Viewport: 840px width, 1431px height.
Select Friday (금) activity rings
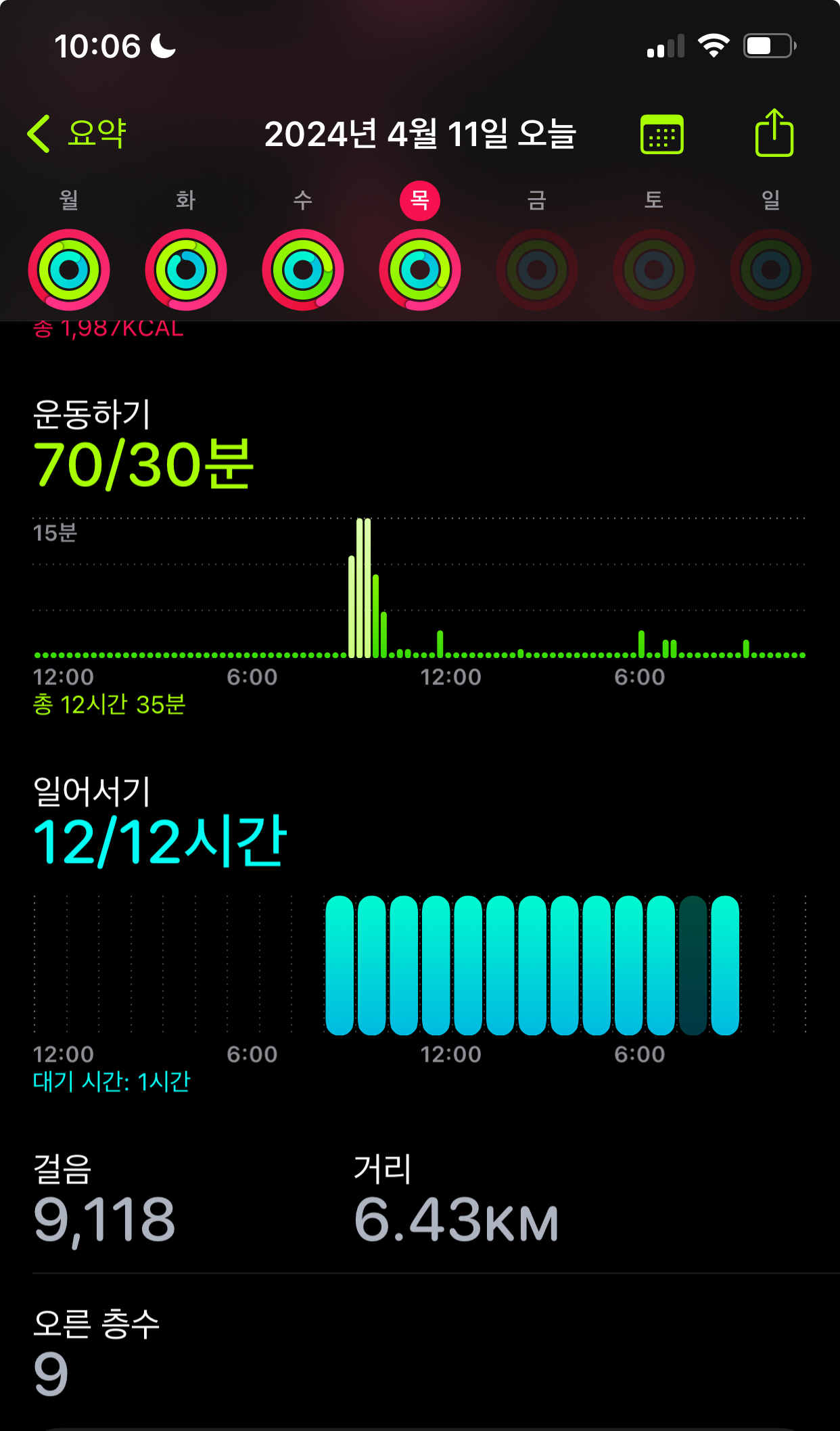click(x=537, y=269)
